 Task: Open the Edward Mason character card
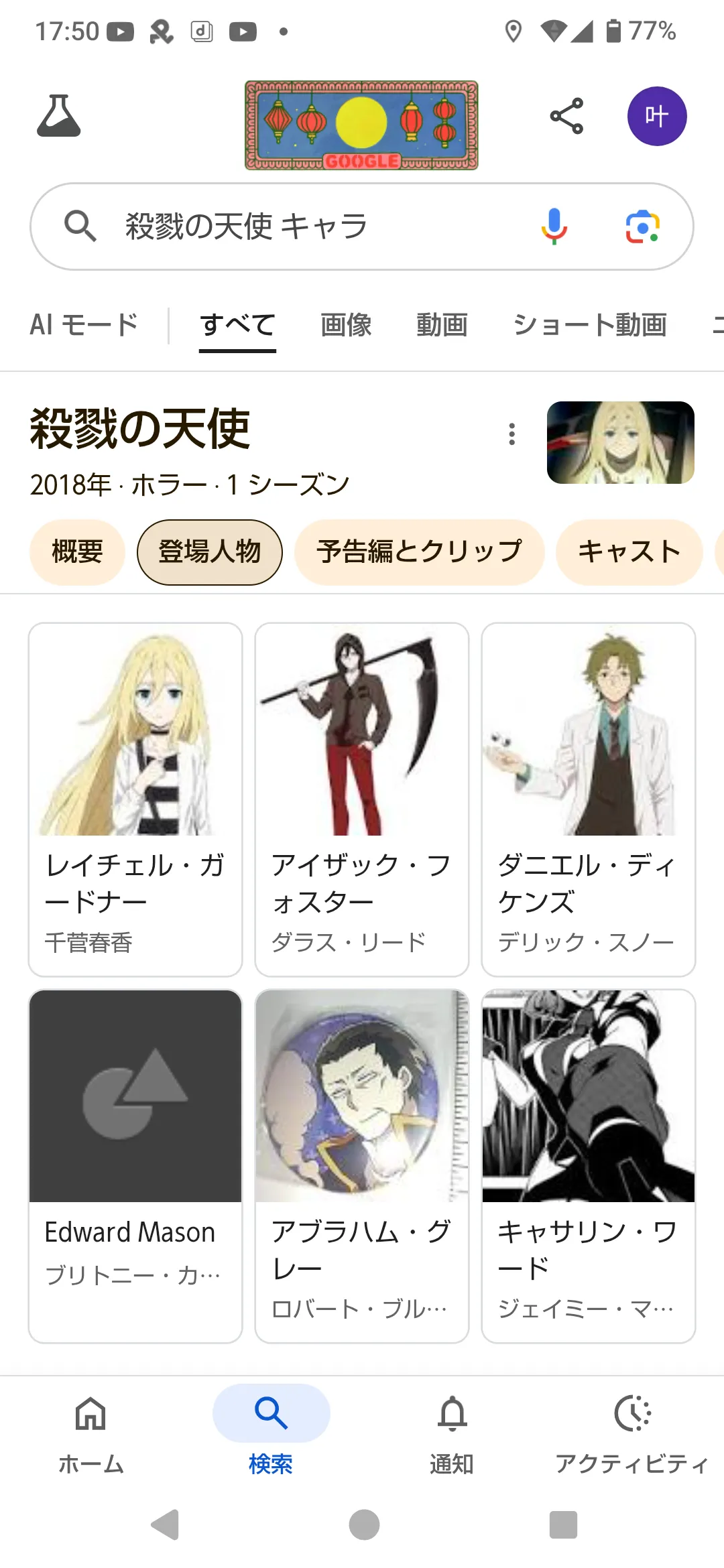point(135,1165)
